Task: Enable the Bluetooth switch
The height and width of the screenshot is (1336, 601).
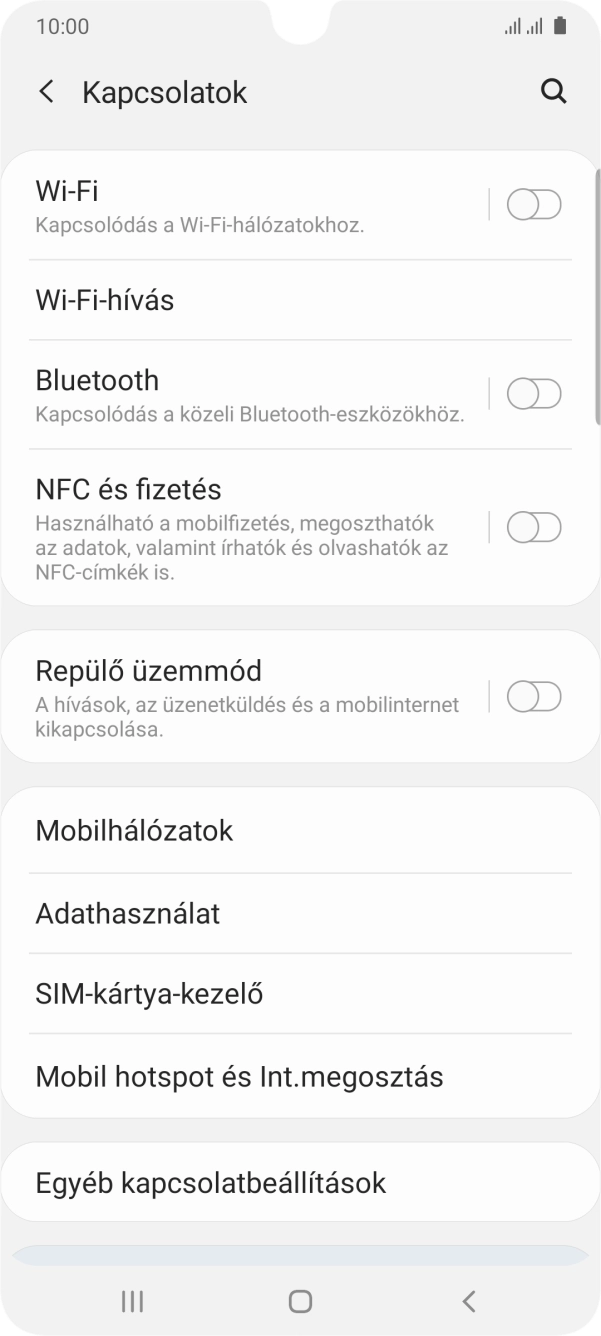Action: pos(534,394)
